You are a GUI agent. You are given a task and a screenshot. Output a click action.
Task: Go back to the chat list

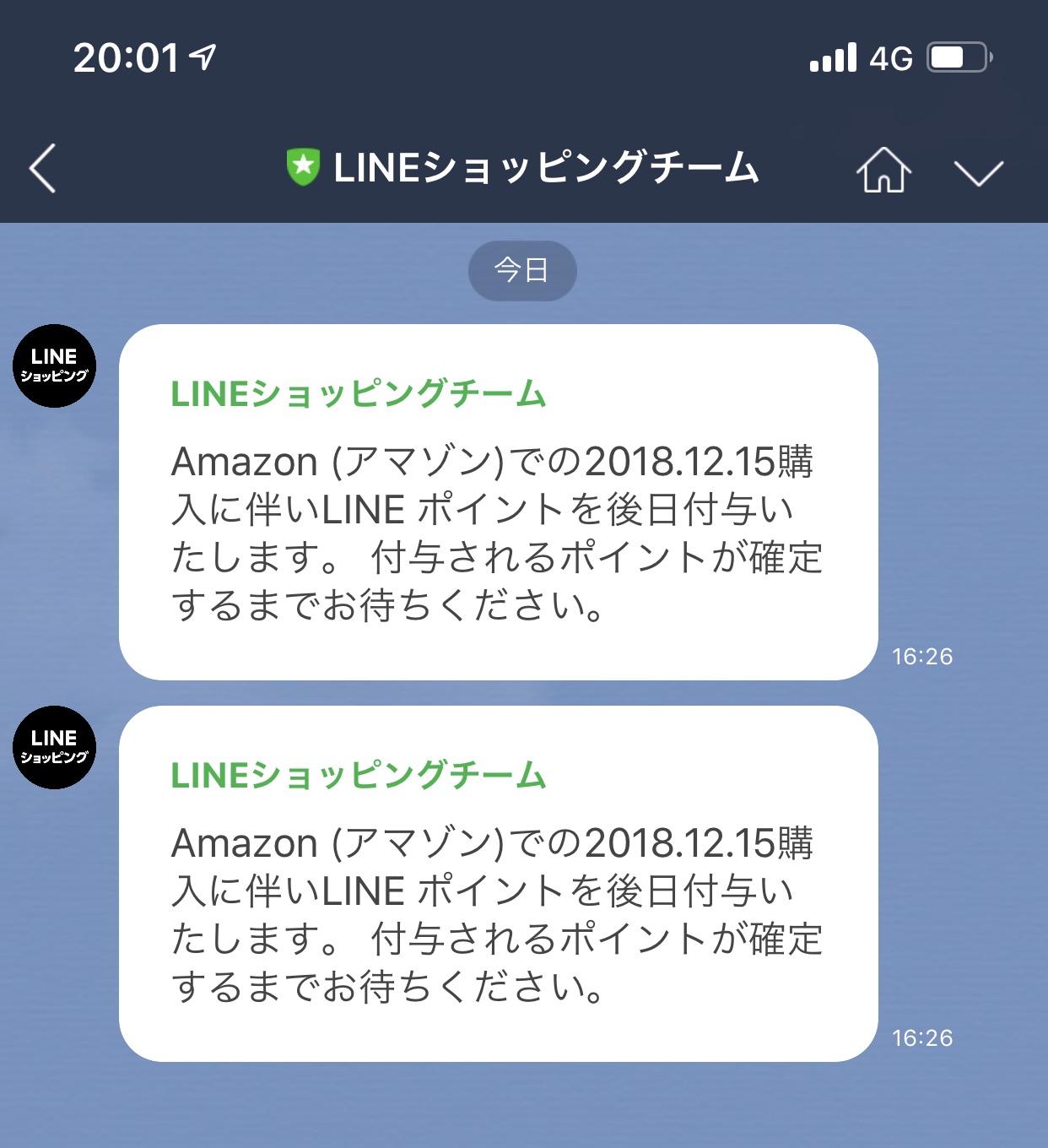click(43, 168)
